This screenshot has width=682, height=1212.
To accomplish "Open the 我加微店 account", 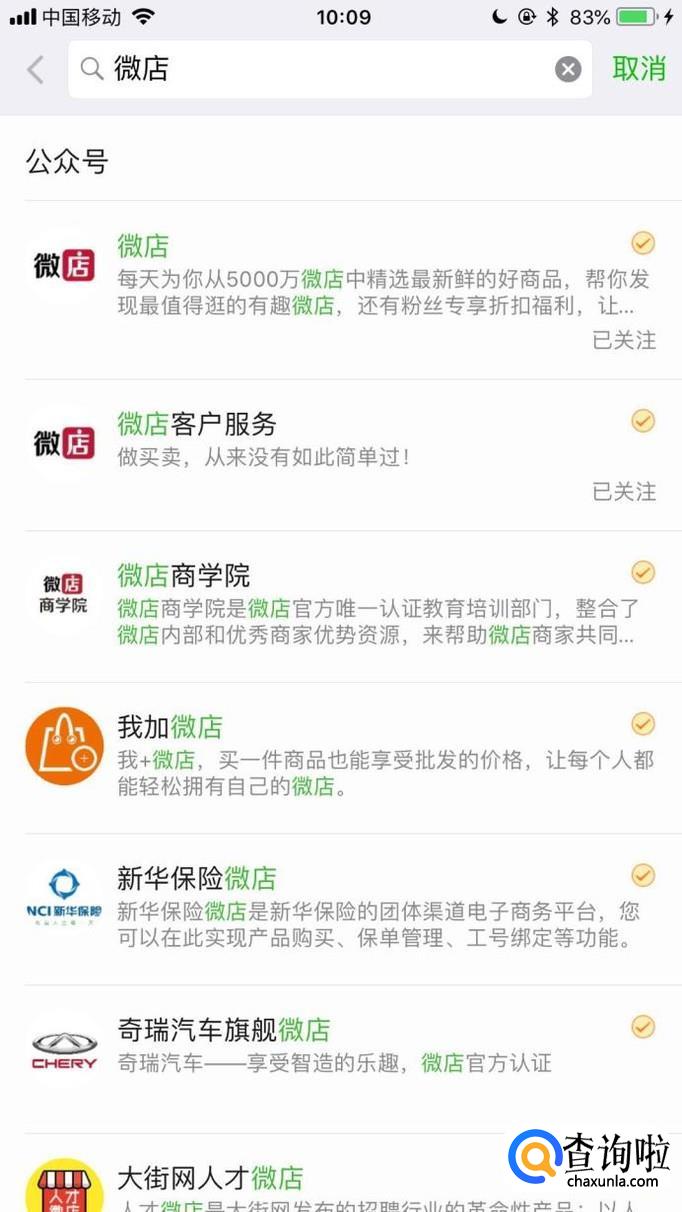I will 340,757.
